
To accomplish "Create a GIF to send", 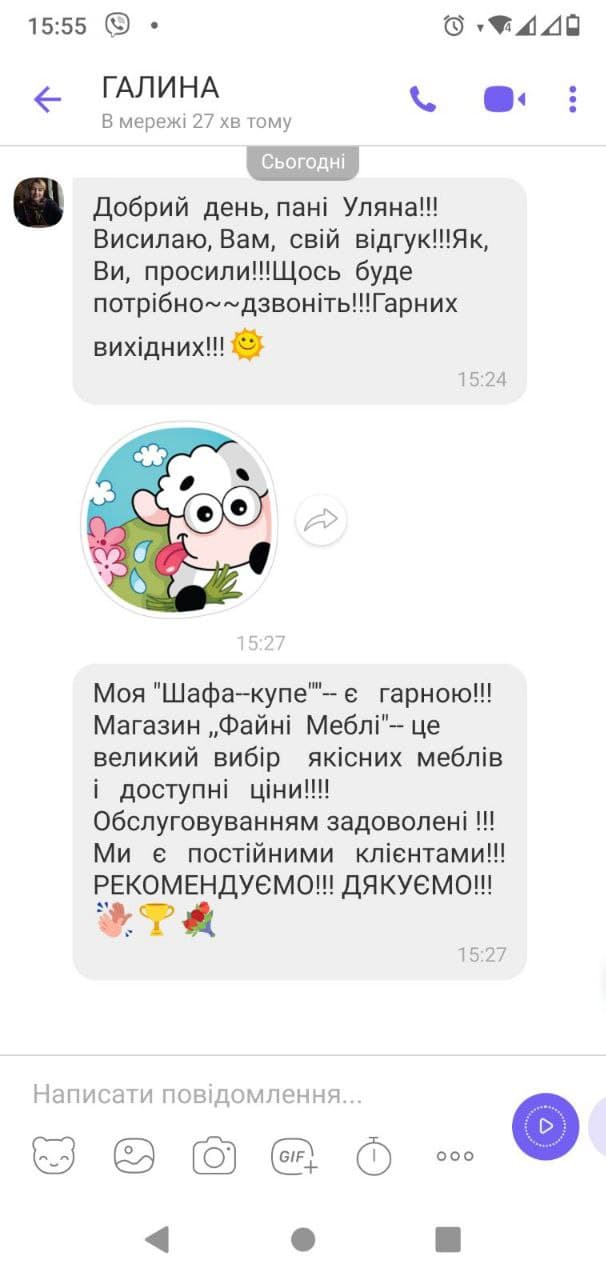I will coord(294,1155).
